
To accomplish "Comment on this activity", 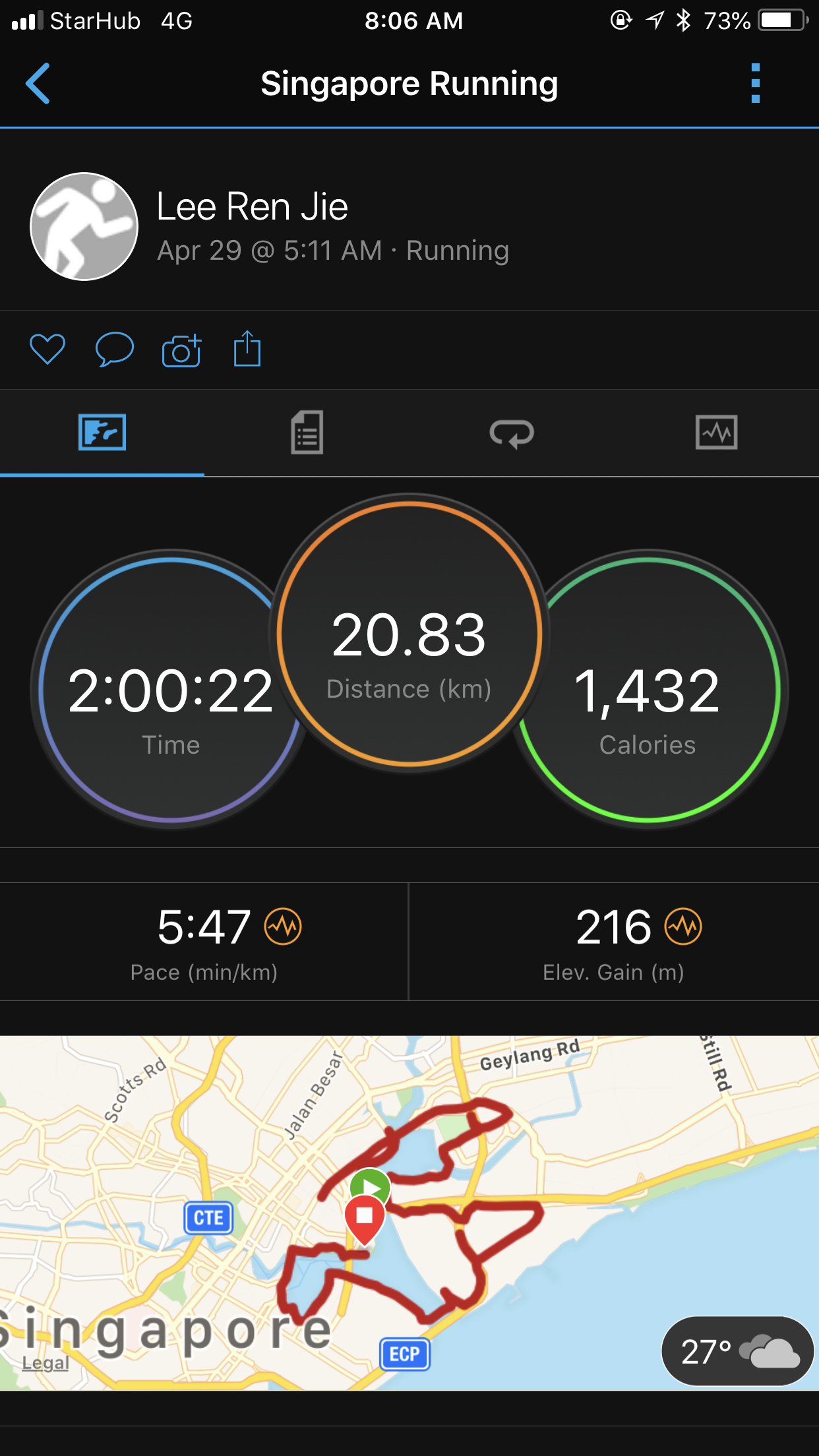I will (115, 349).
